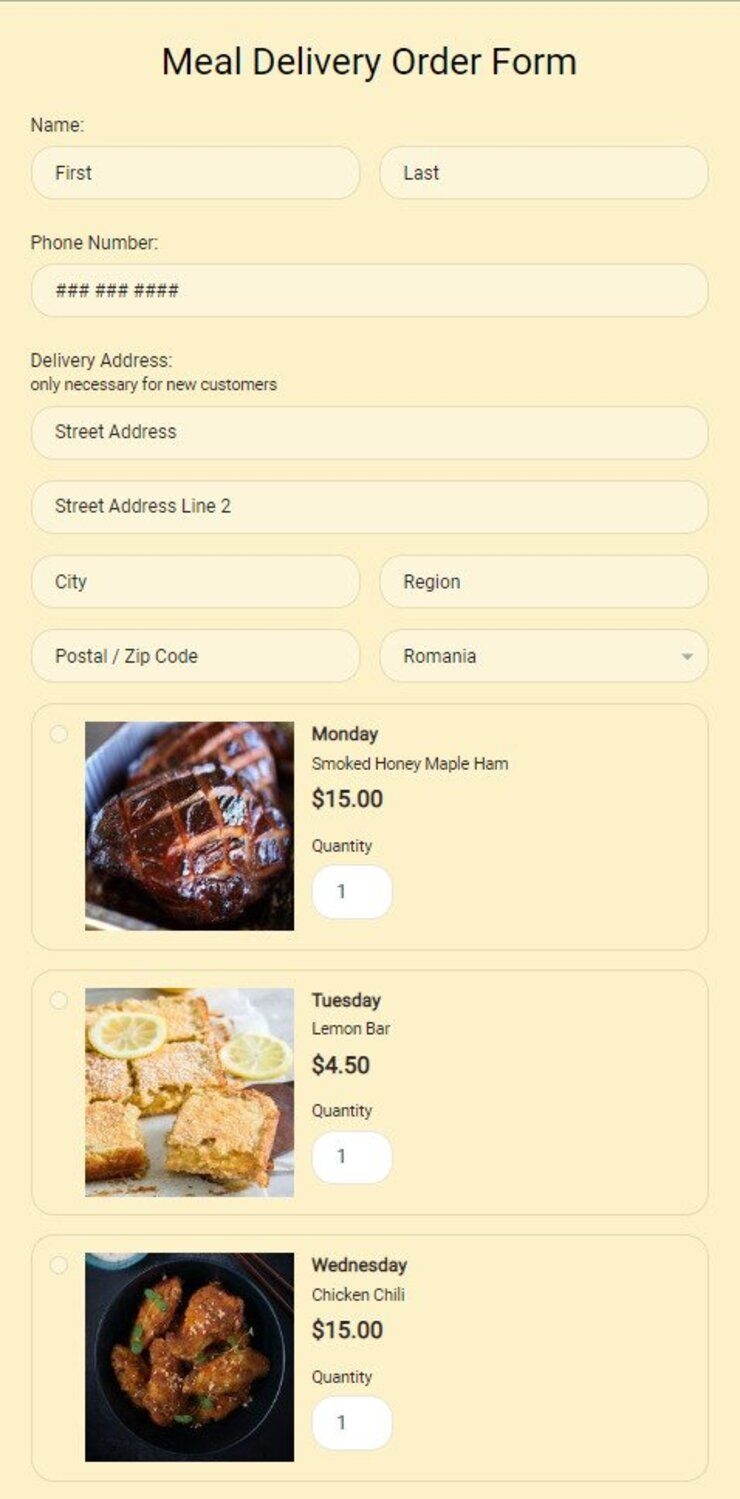
Task: Click the Monday quantity box
Action: (x=352, y=890)
